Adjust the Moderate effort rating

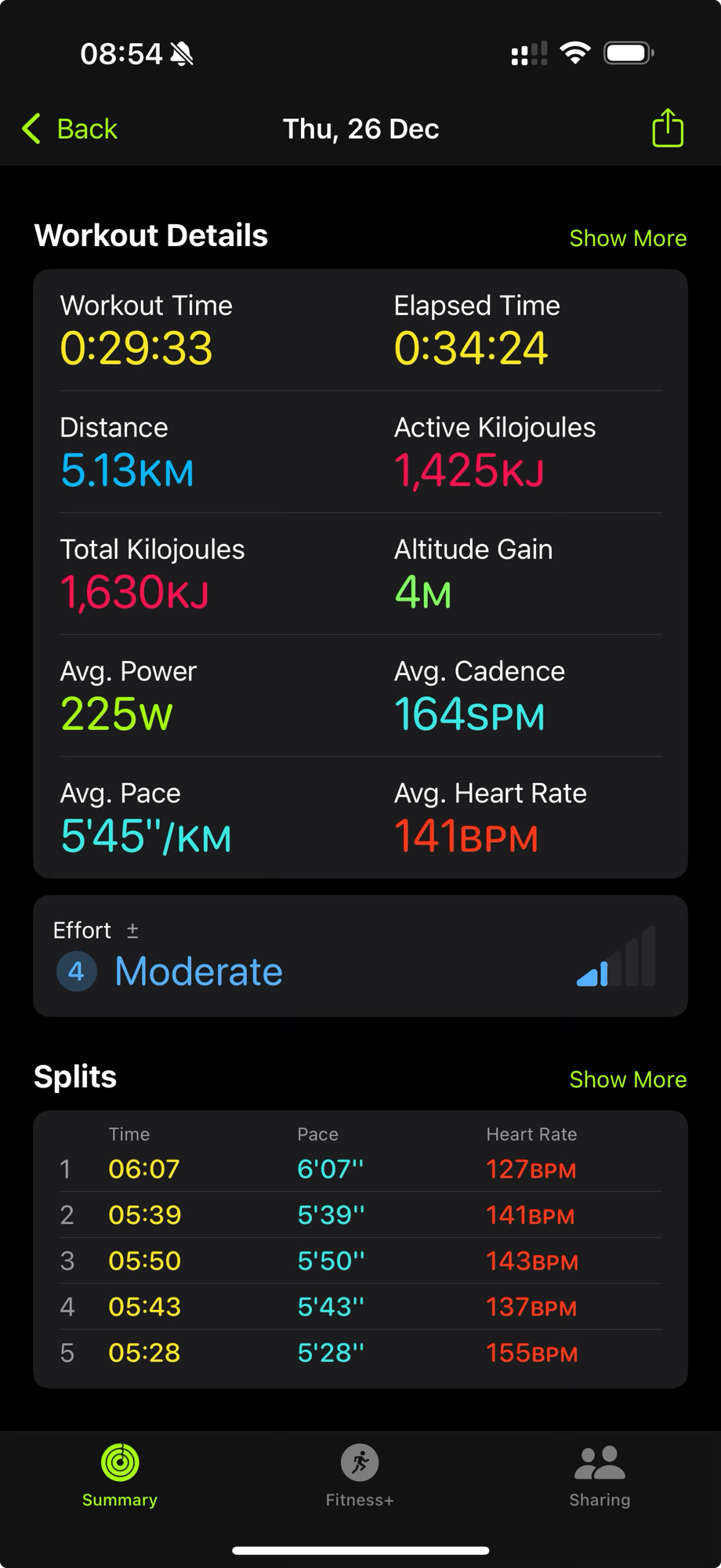(360, 956)
